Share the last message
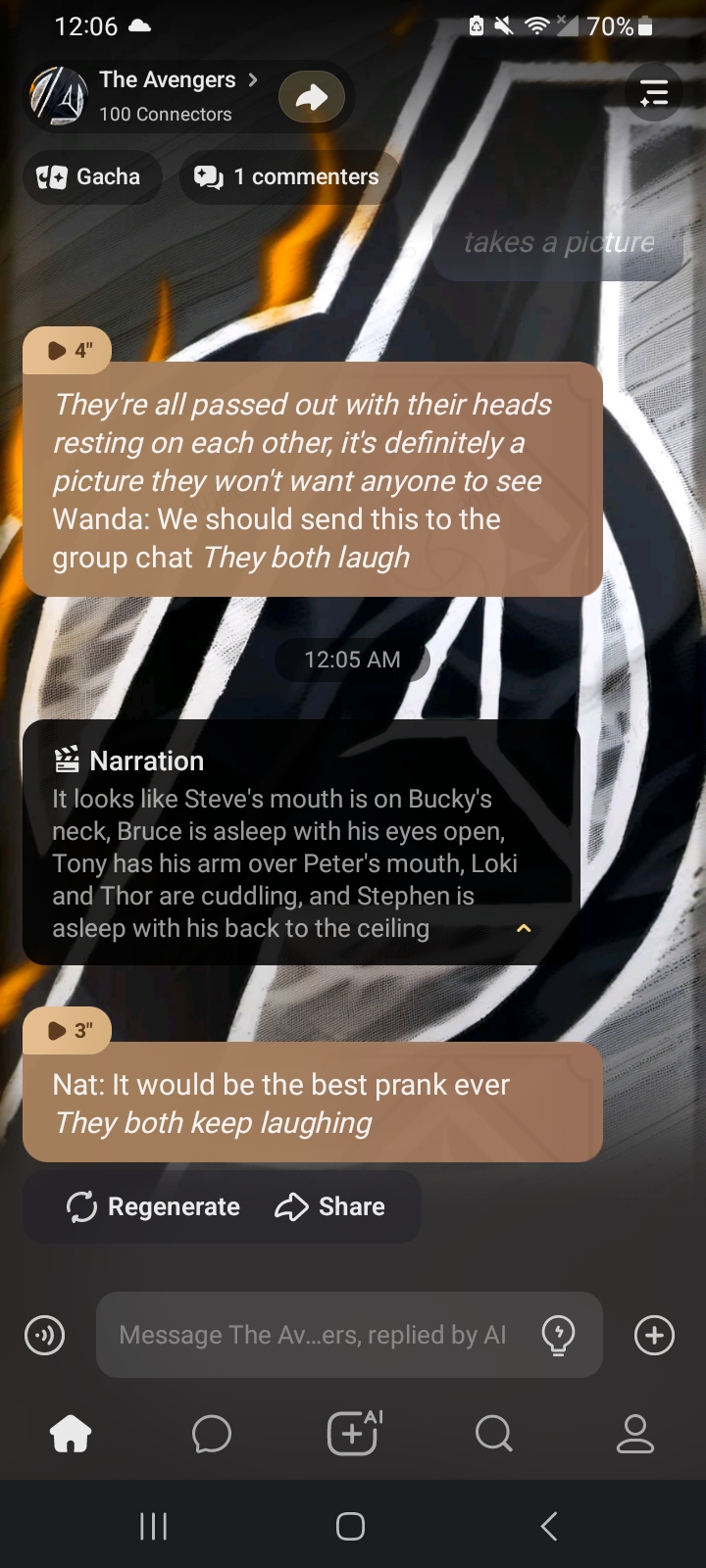Viewport: 706px width, 1568px height. pyautogui.click(x=330, y=1206)
